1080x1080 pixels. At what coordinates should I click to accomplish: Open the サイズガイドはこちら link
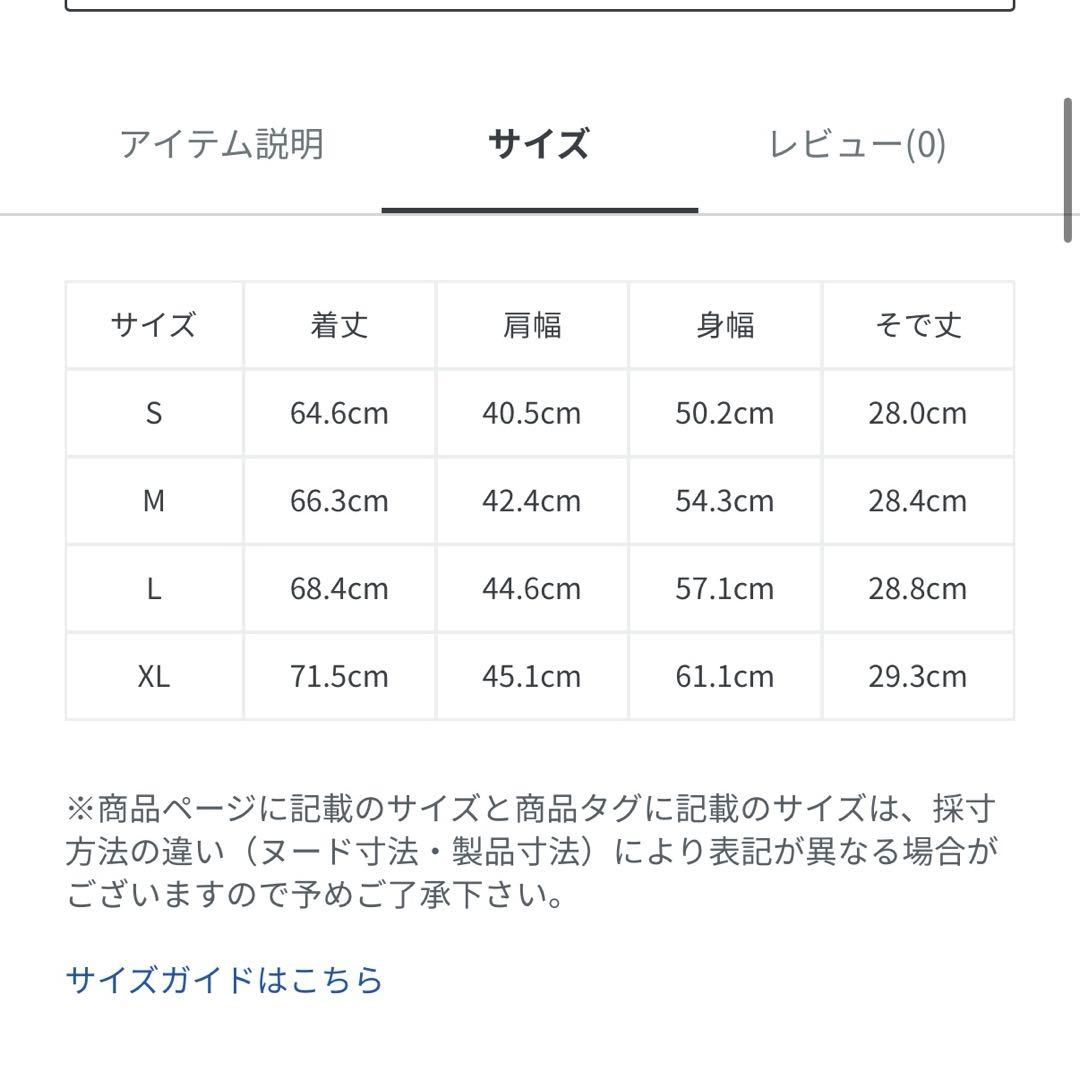click(224, 979)
